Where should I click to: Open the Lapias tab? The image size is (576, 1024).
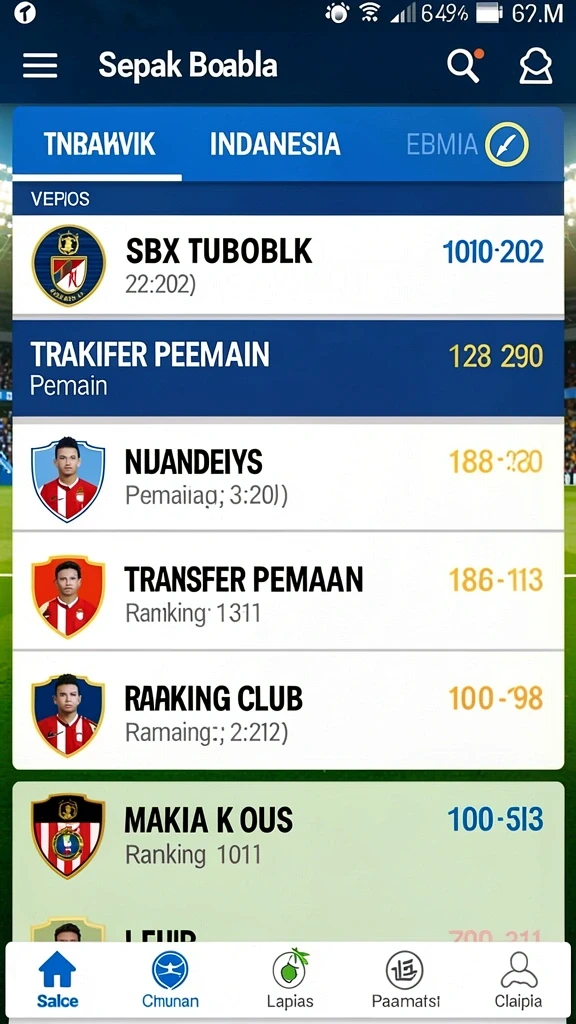point(290,980)
